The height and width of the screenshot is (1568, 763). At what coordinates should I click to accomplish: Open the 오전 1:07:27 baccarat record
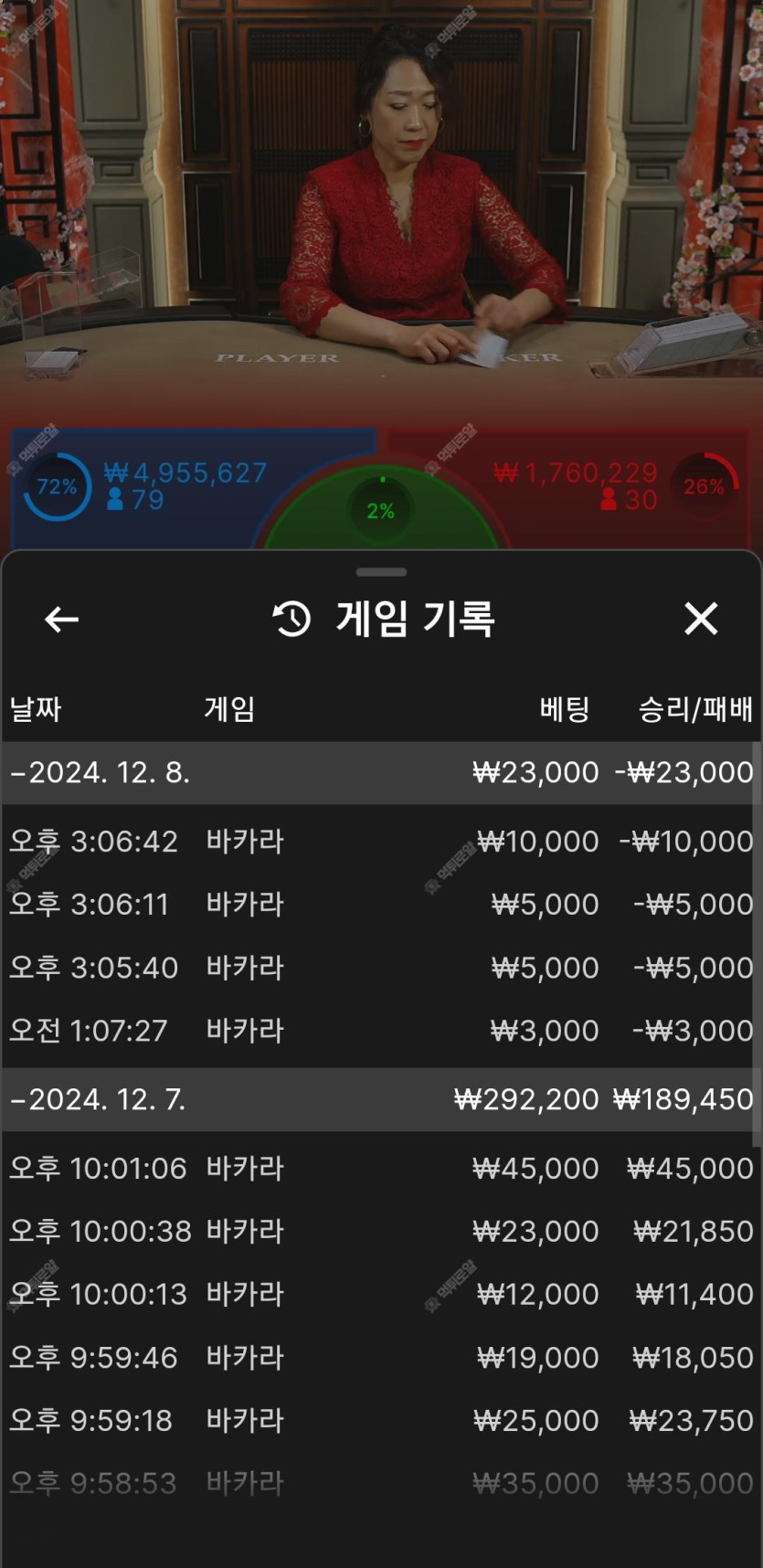(x=380, y=1031)
